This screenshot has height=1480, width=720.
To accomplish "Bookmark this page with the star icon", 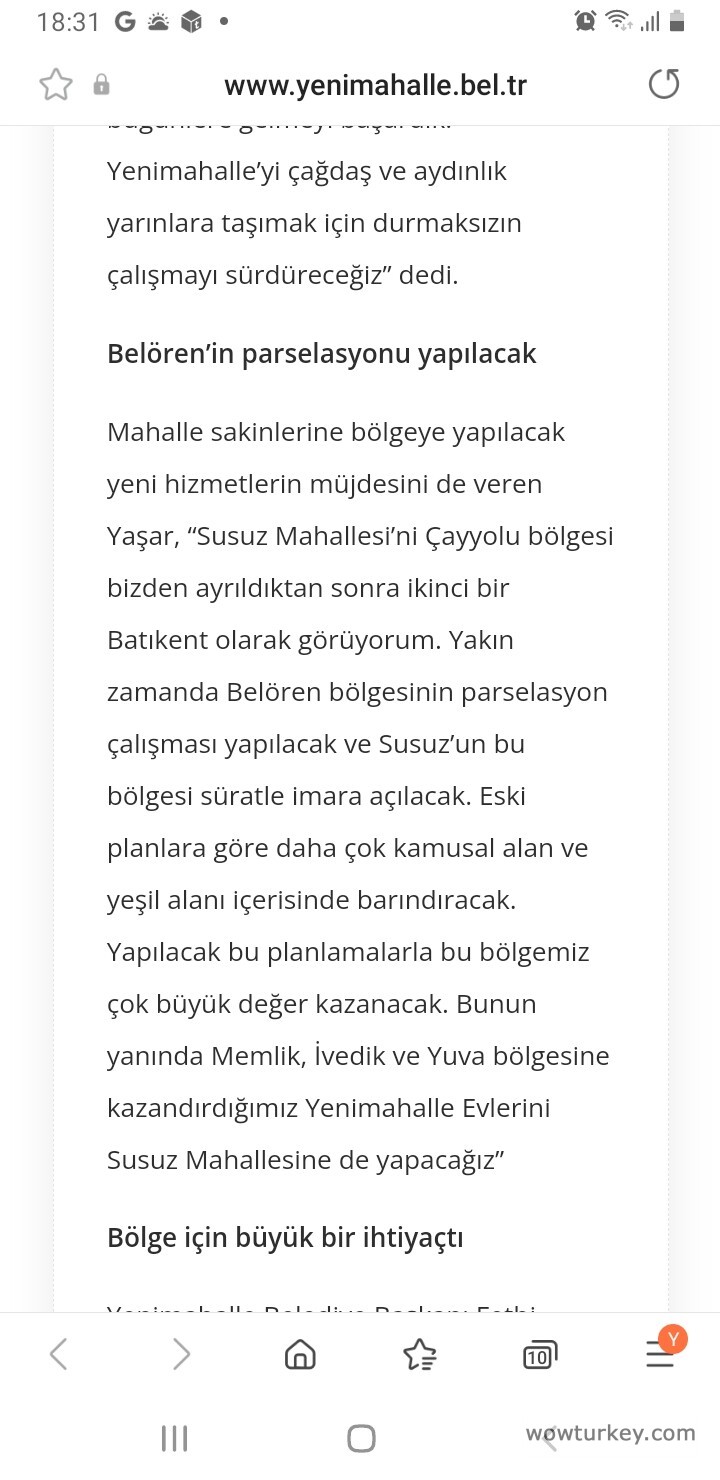I will coord(56,85).
